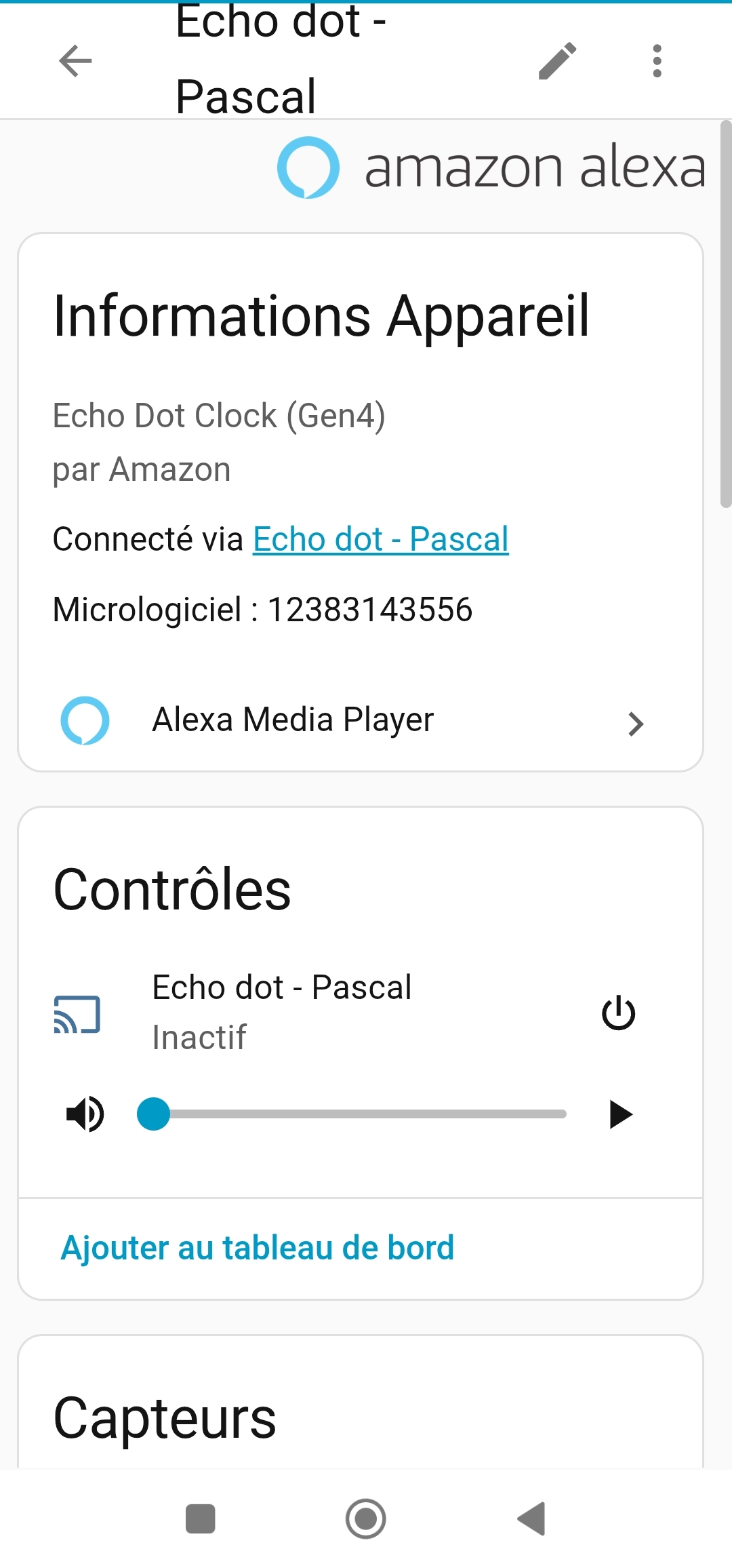Image resolution: width=732 pixels, height=1568 pixels.
Task: Mute the Echo dot volume
Action: (x=85, y=1114)
